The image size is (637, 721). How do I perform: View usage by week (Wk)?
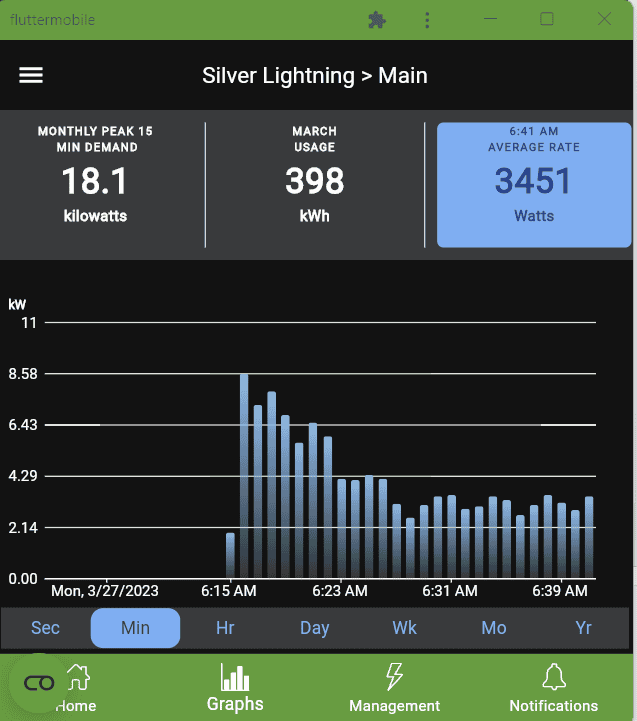point(404,628)
